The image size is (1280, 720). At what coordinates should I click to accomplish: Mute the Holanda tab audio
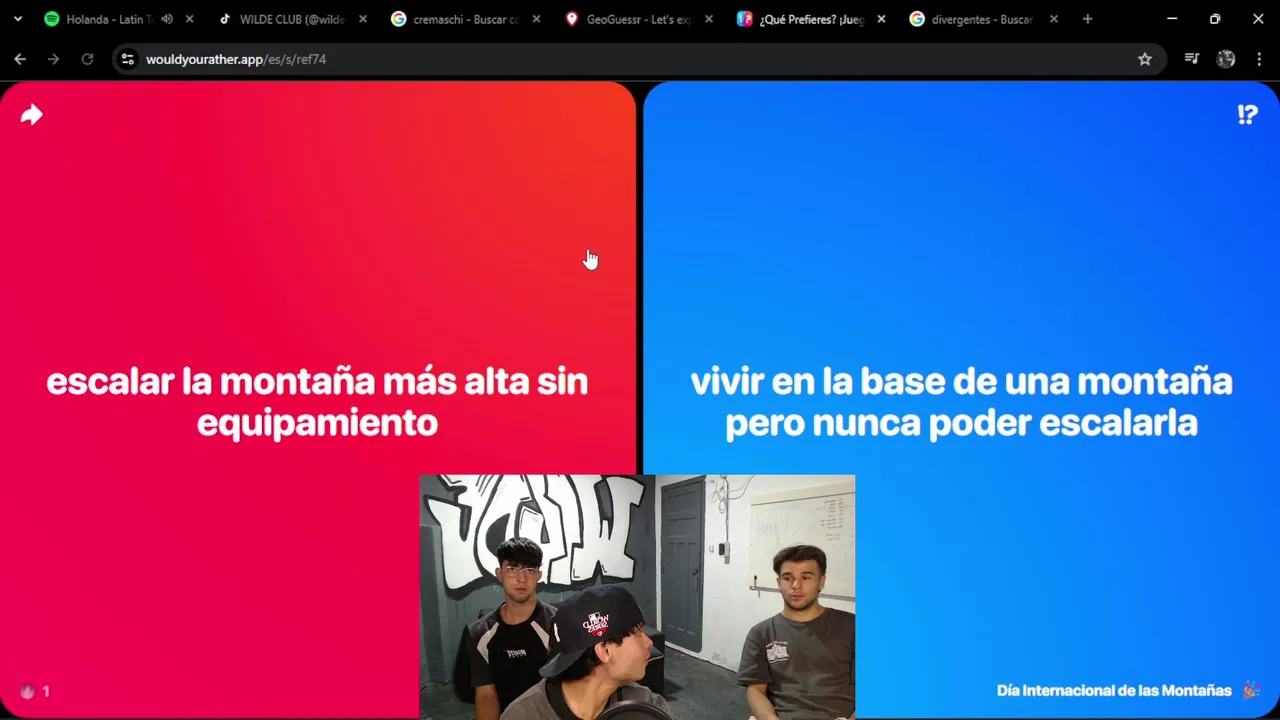(167, 19)
